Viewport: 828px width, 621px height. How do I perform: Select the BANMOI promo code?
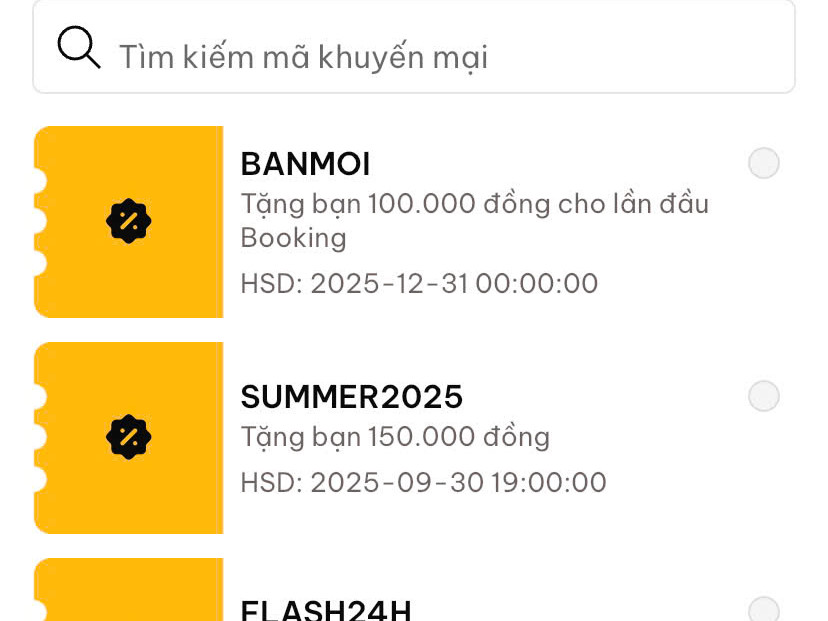pos(764,163)
